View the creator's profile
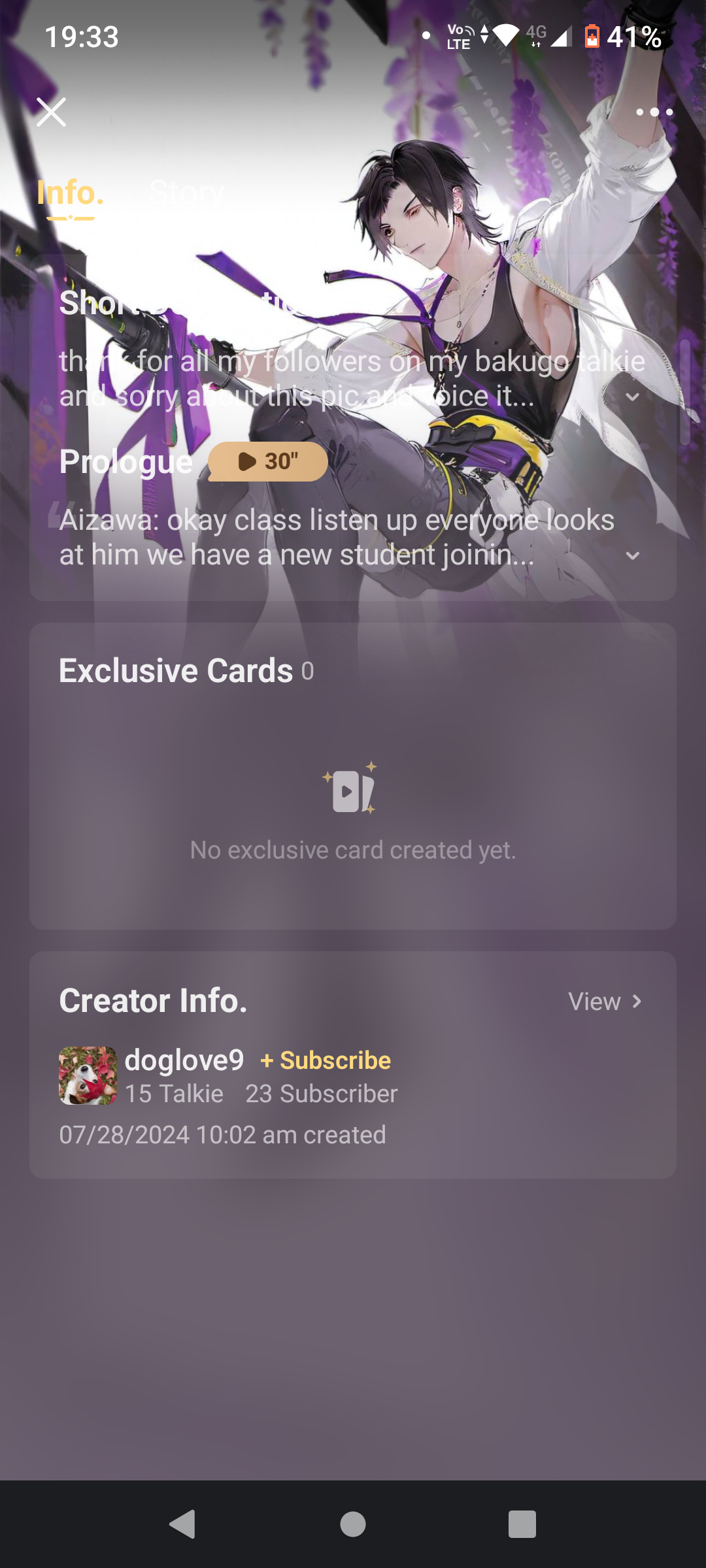This screenshot has width=706, height=1568. pos(605,1002)
